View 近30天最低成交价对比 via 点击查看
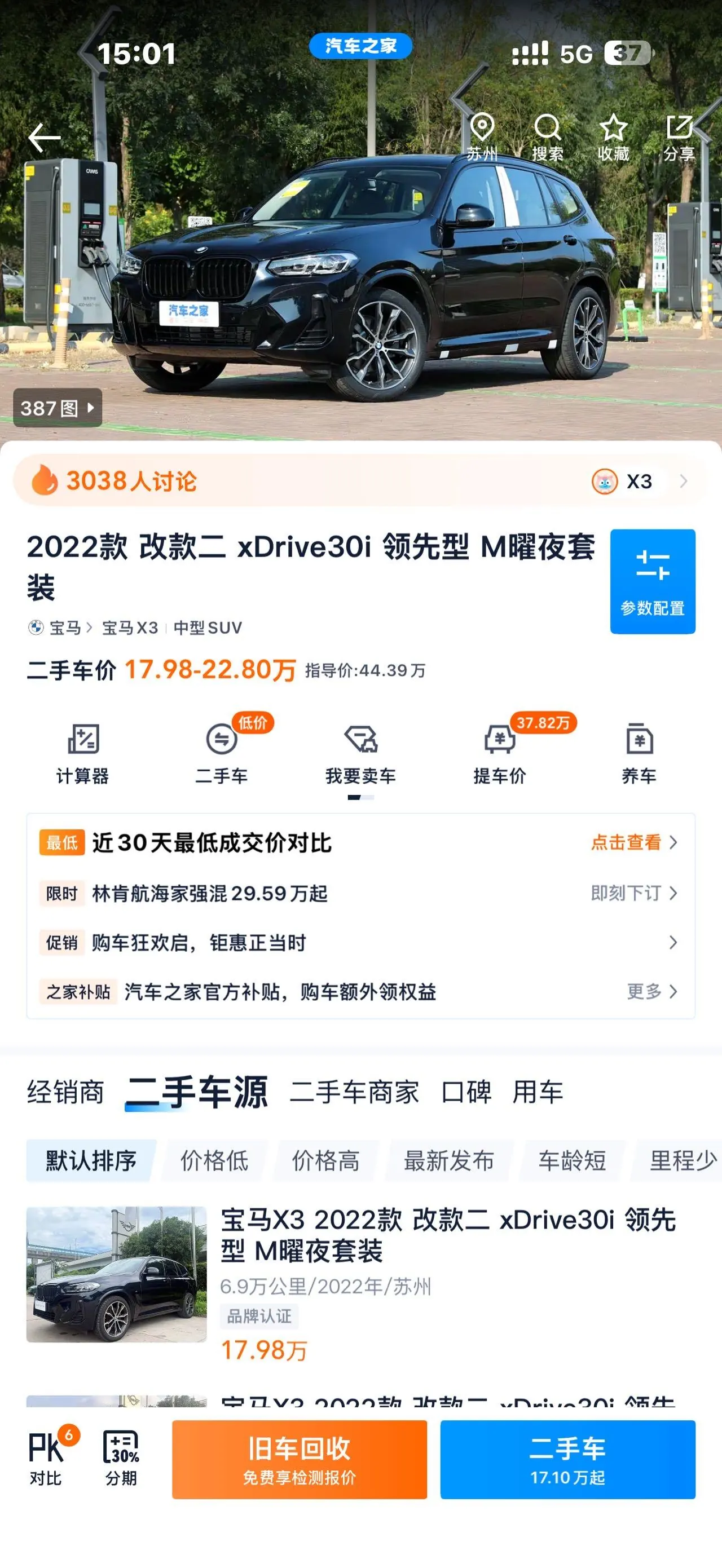 click(x=634, y=842)
